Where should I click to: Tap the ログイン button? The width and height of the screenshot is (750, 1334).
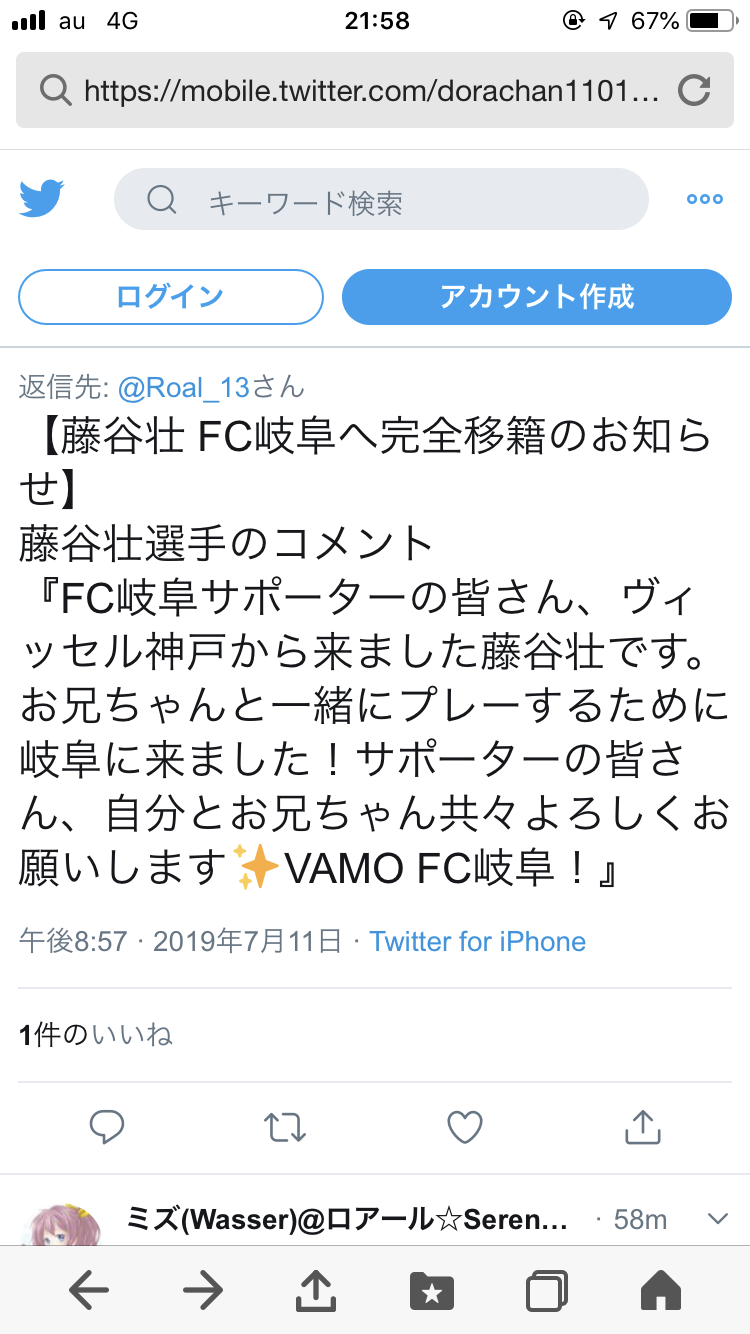point(171,297)
